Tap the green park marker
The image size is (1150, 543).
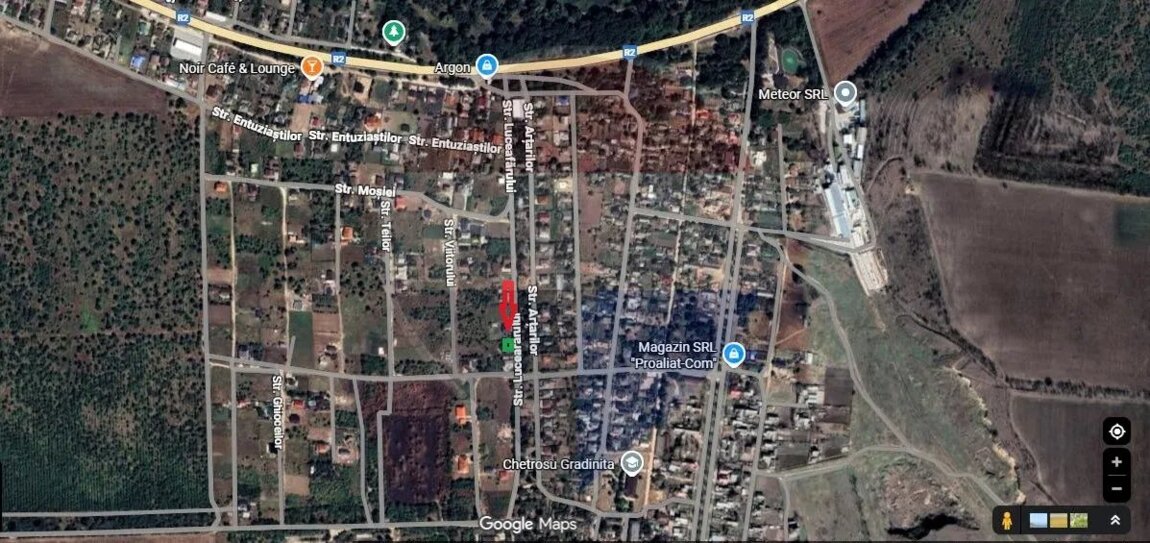coord(394,32)
